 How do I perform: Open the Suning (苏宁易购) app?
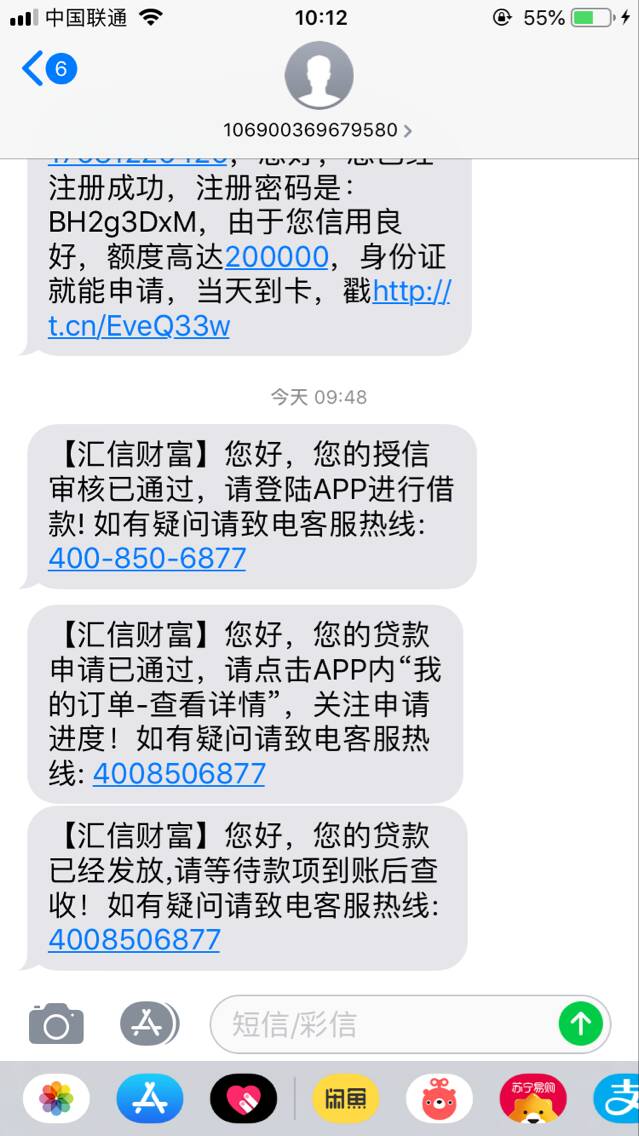[532, 1098]
